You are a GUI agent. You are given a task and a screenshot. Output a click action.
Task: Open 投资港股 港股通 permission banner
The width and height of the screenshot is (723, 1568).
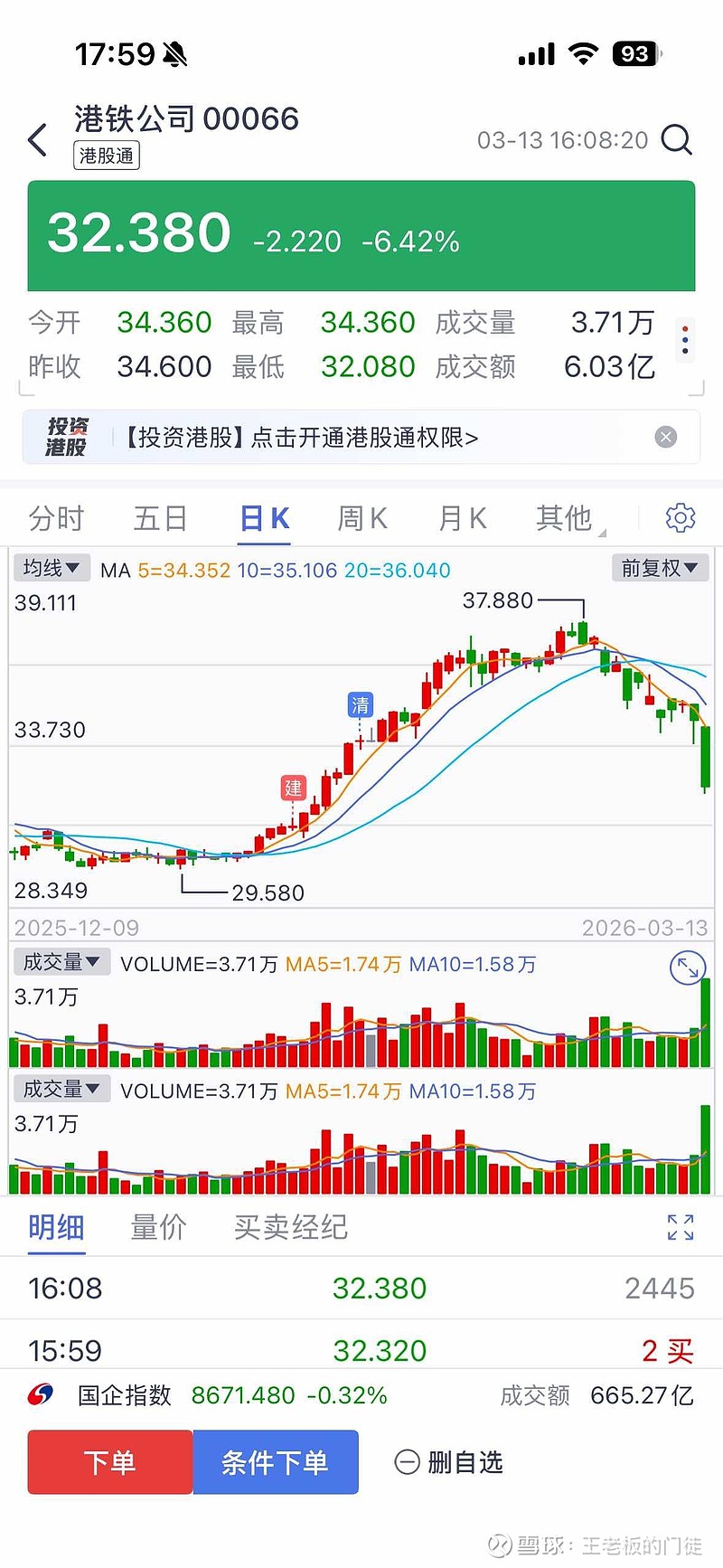pyautogui.click(x=361, y=438)
